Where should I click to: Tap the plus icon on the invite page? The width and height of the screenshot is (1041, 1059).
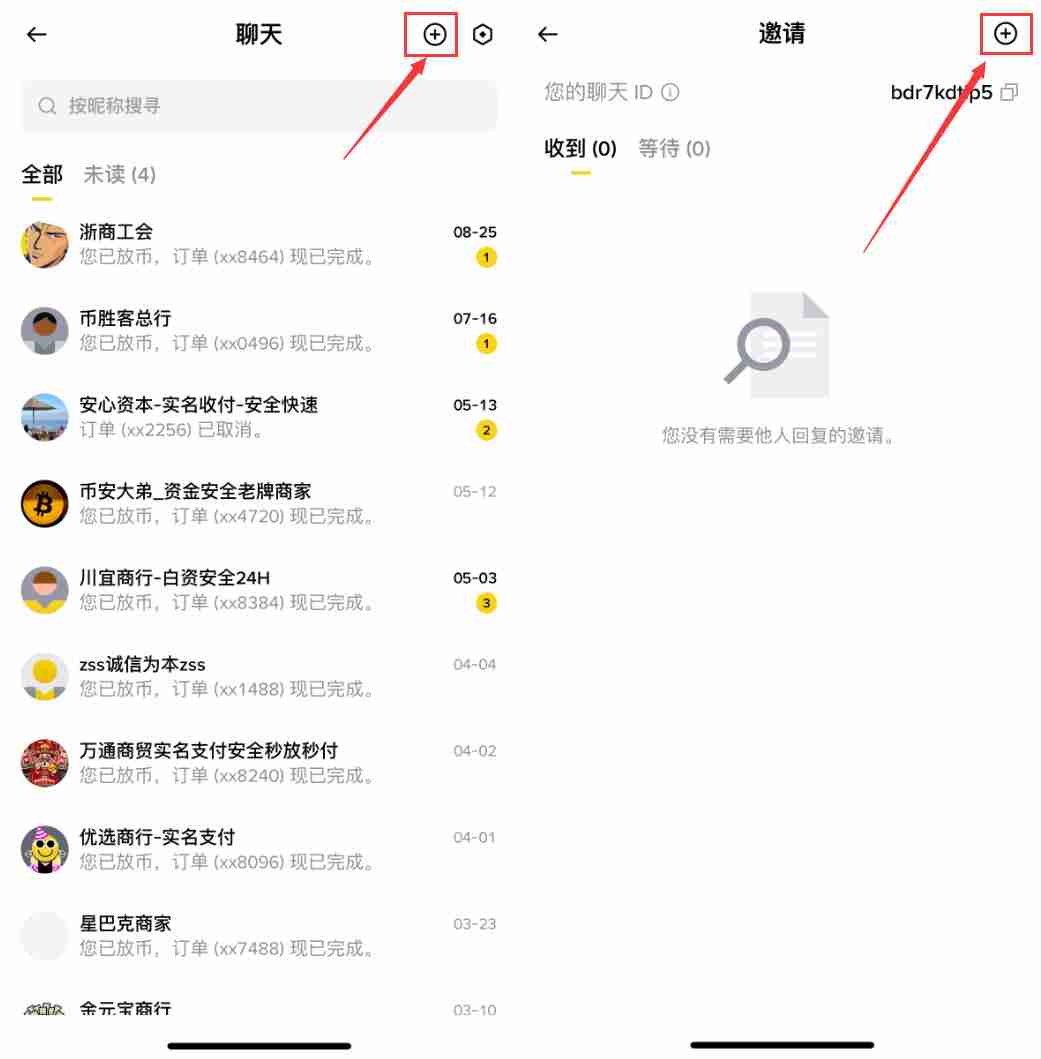pos(1004,34)
